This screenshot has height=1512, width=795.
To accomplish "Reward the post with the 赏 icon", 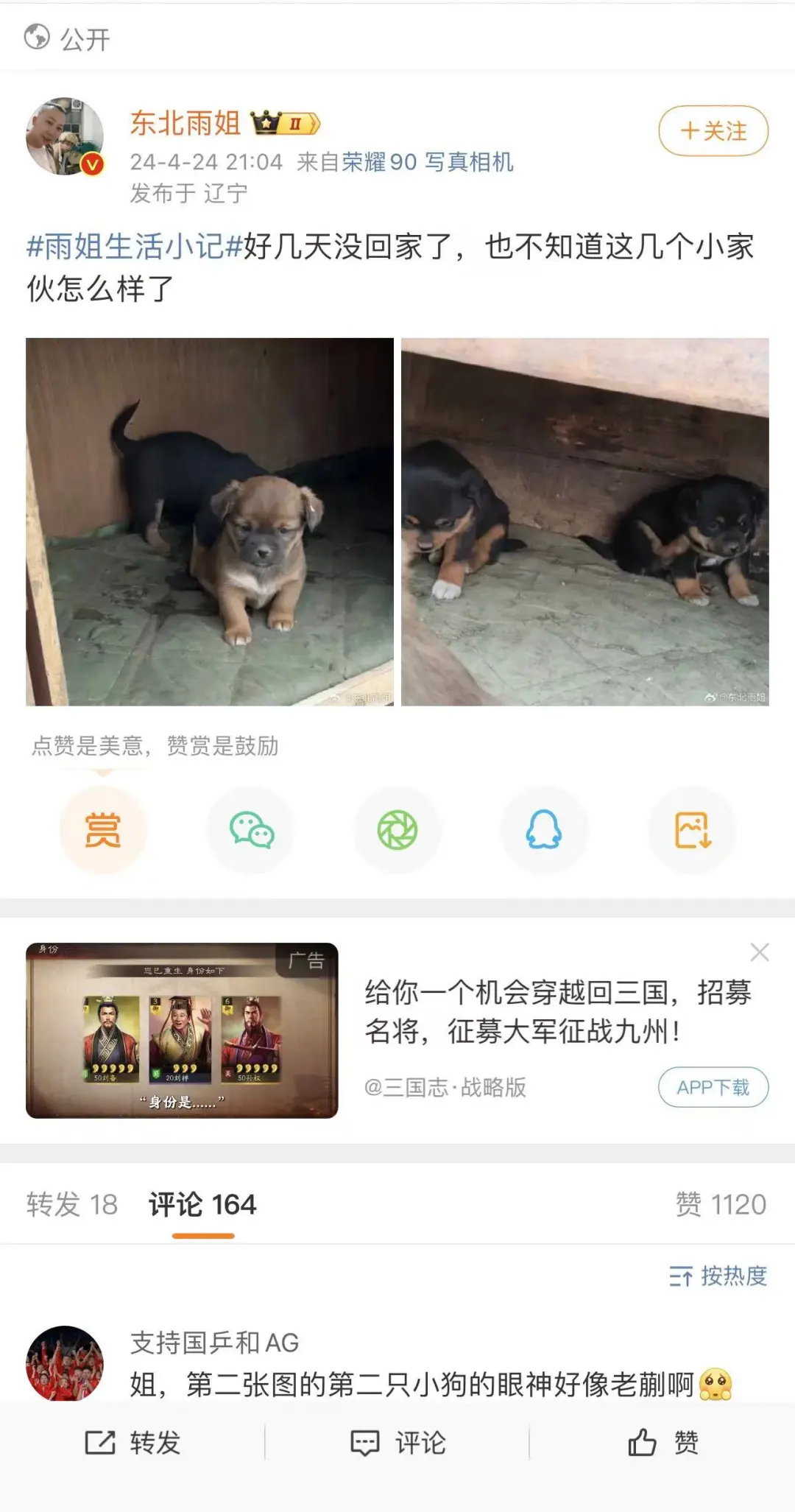I will pyautogui.click(x=103, y=830).
